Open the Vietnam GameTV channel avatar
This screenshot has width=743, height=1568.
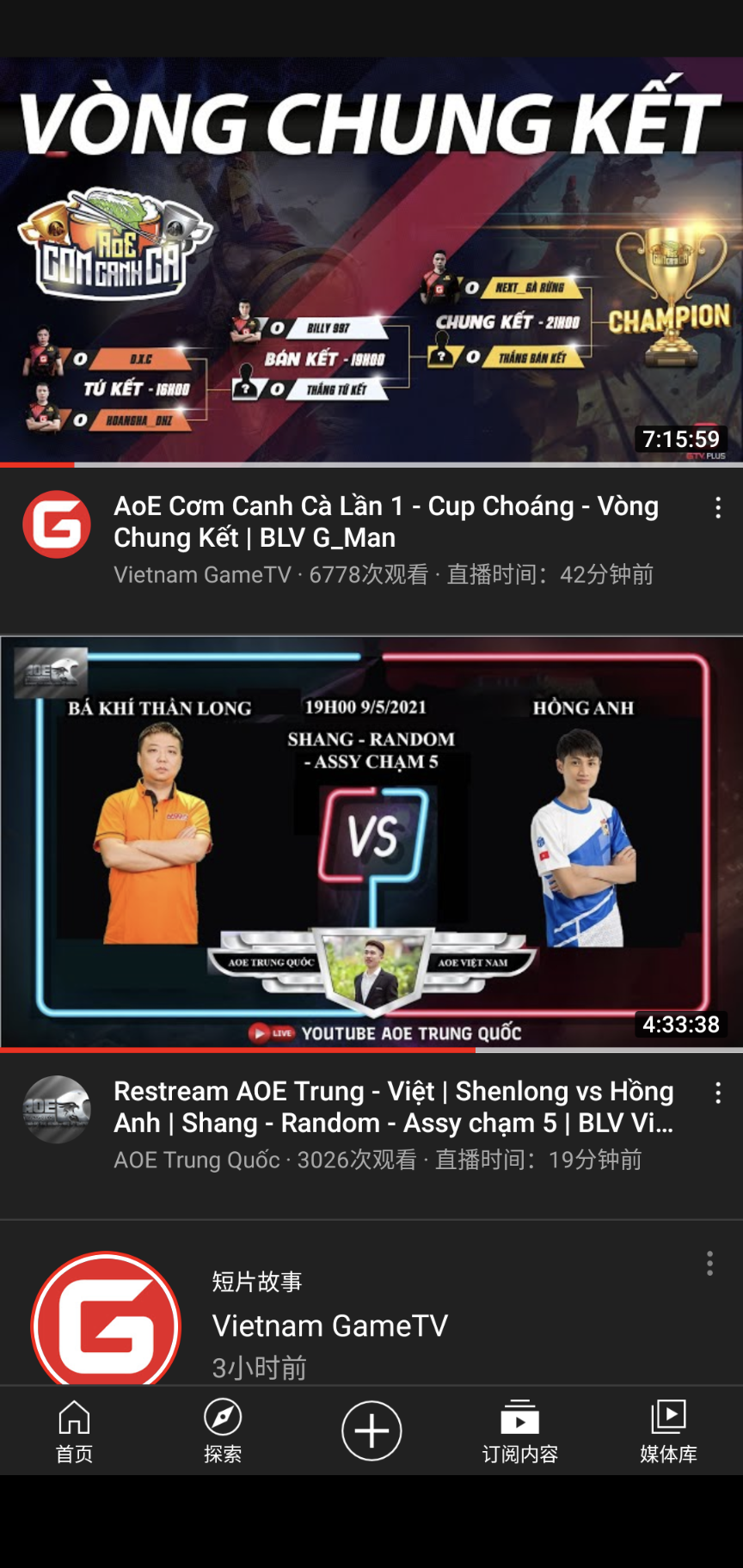pyautogui.click(x=56, y=524)
